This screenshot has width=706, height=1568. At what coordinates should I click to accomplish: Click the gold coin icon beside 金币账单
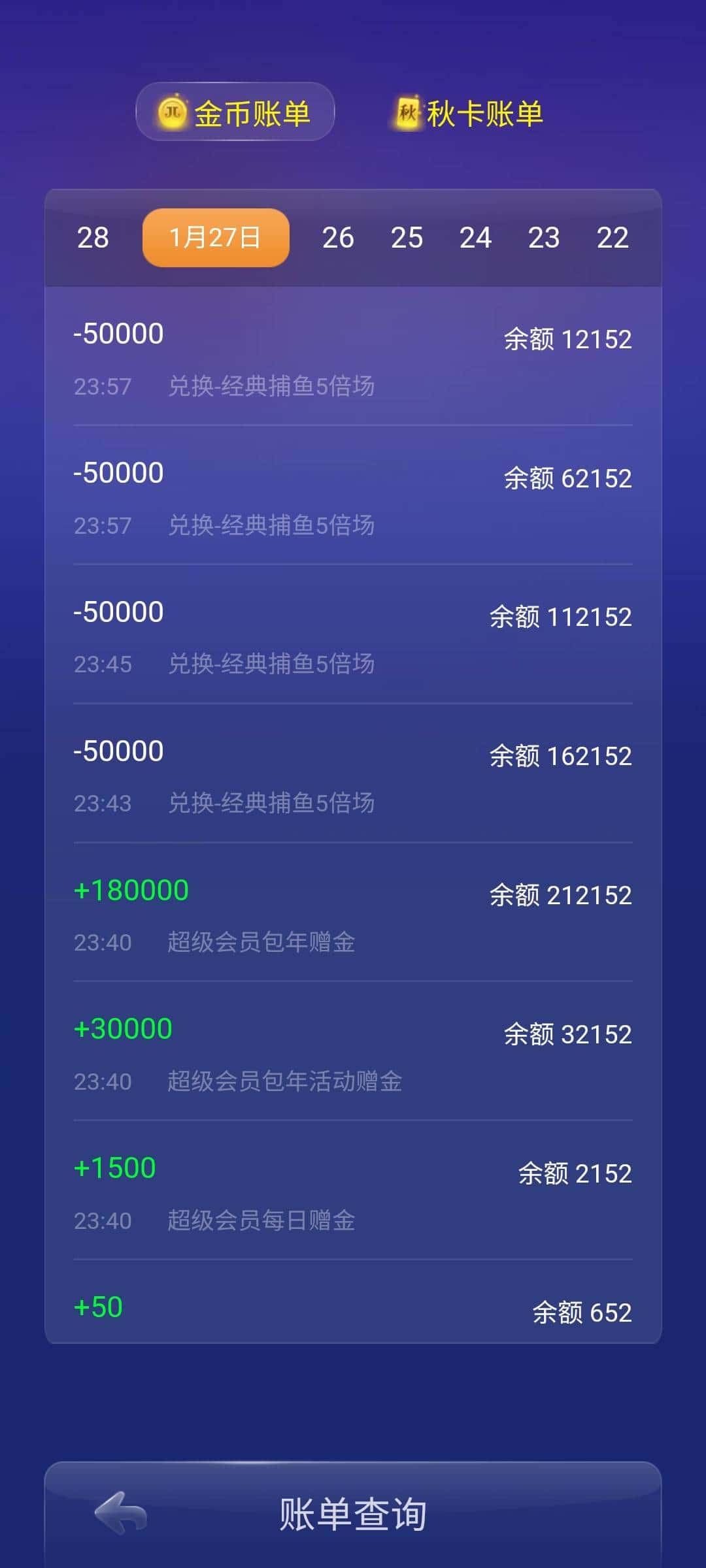tap(171, 112)
